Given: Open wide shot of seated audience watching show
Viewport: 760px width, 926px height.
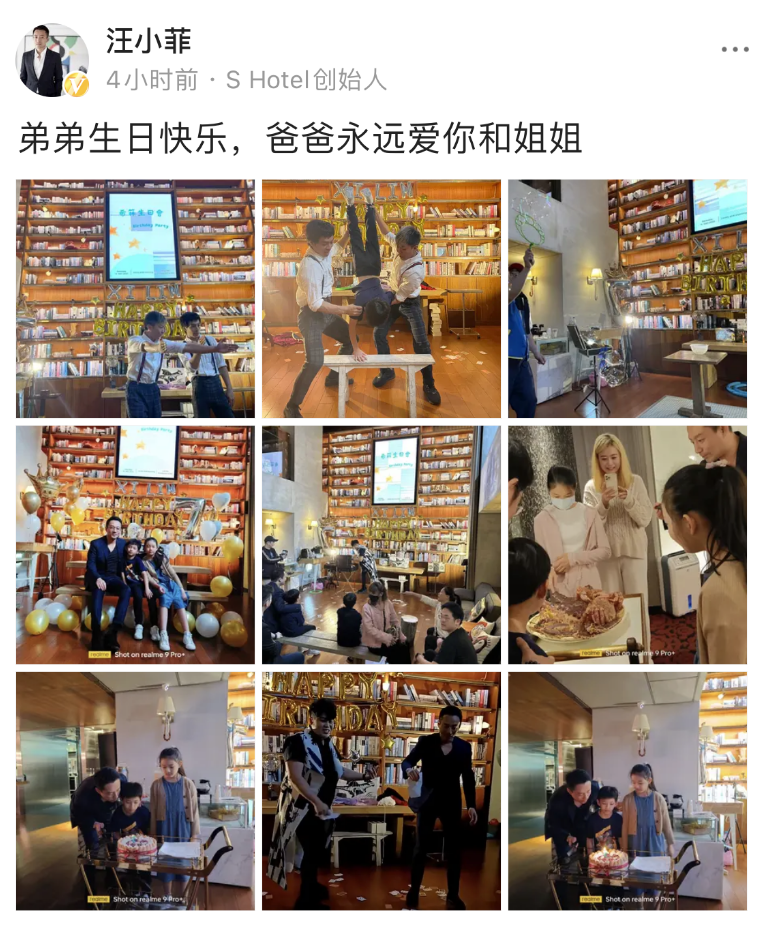Looking at the screenshot, I should coord(381,544).
